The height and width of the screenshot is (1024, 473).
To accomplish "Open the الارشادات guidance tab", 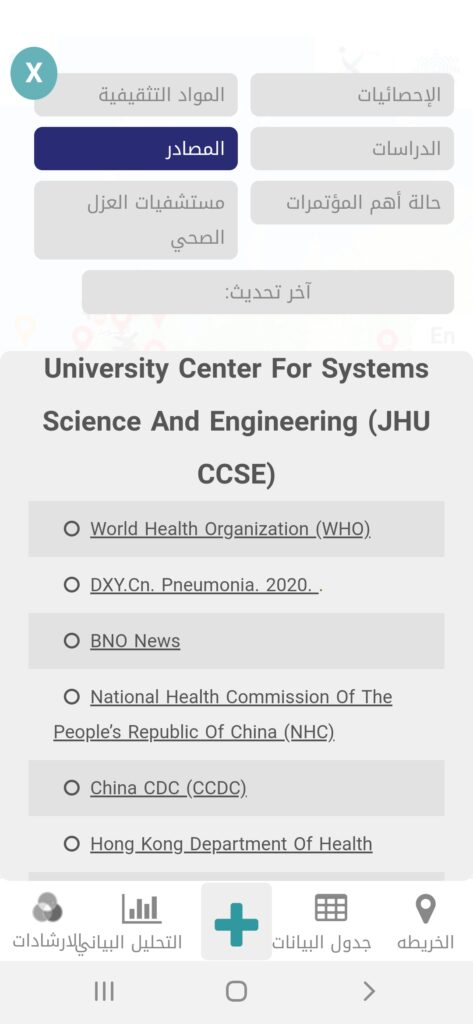I will click(47, 921).
